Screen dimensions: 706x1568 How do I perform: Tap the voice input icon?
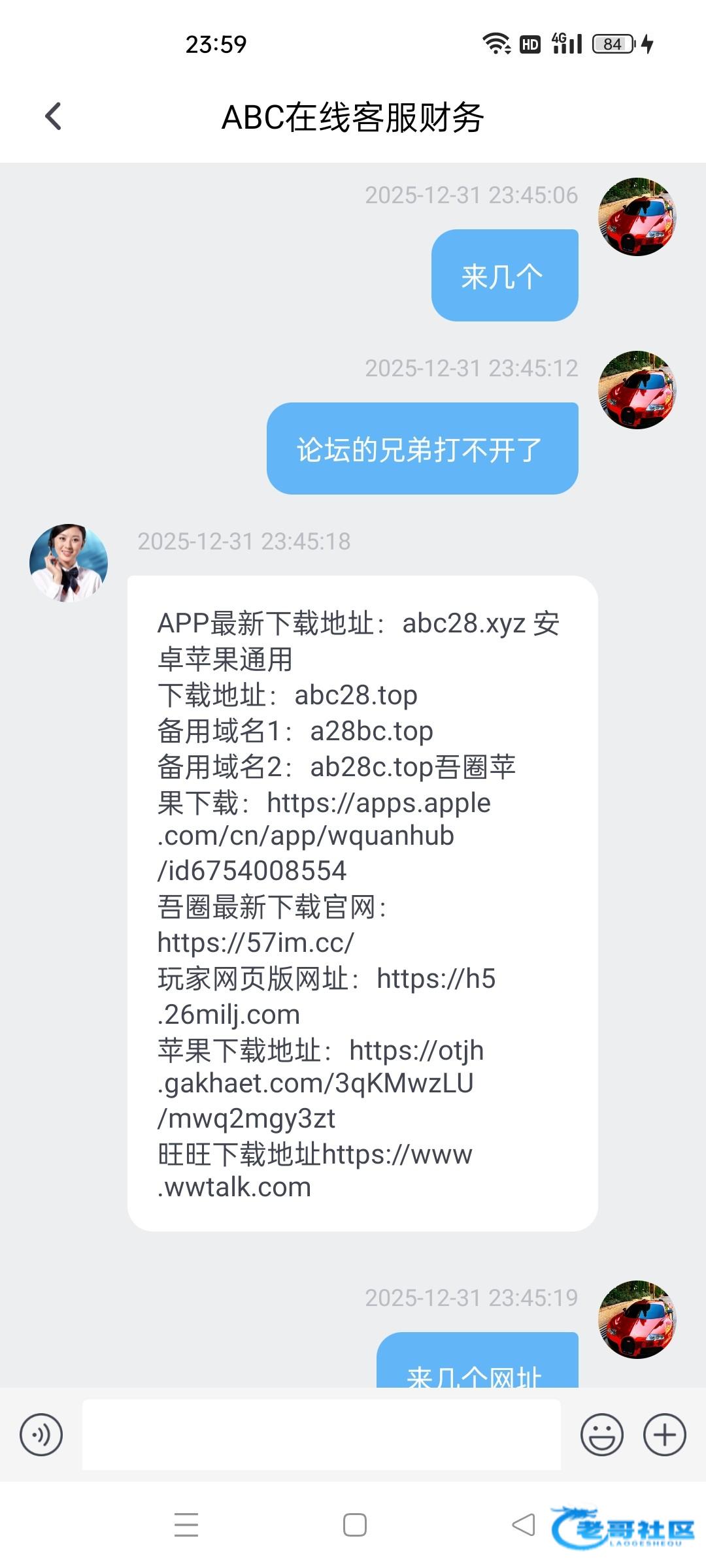click(41, 1435)
